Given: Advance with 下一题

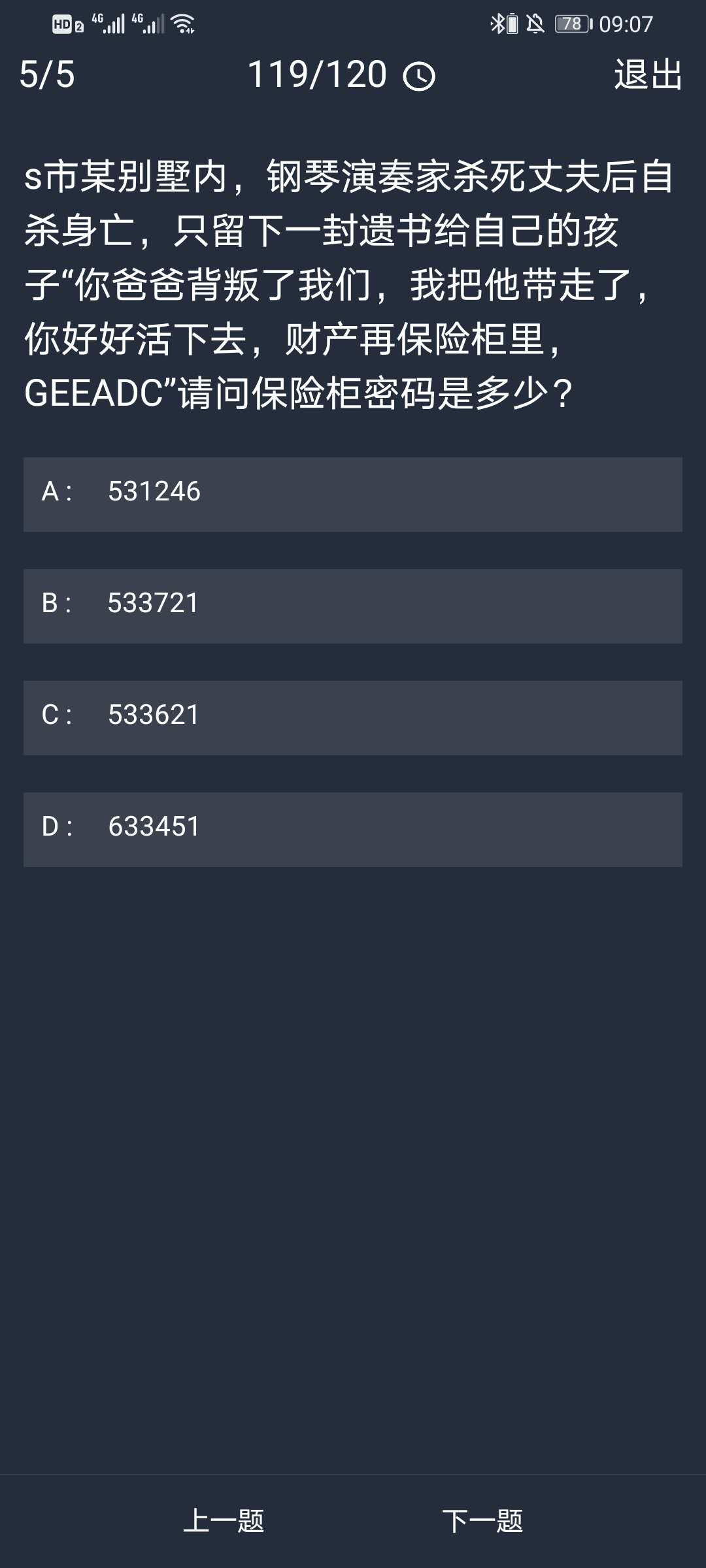Looking at the screenshot, I should [482, 1521].
